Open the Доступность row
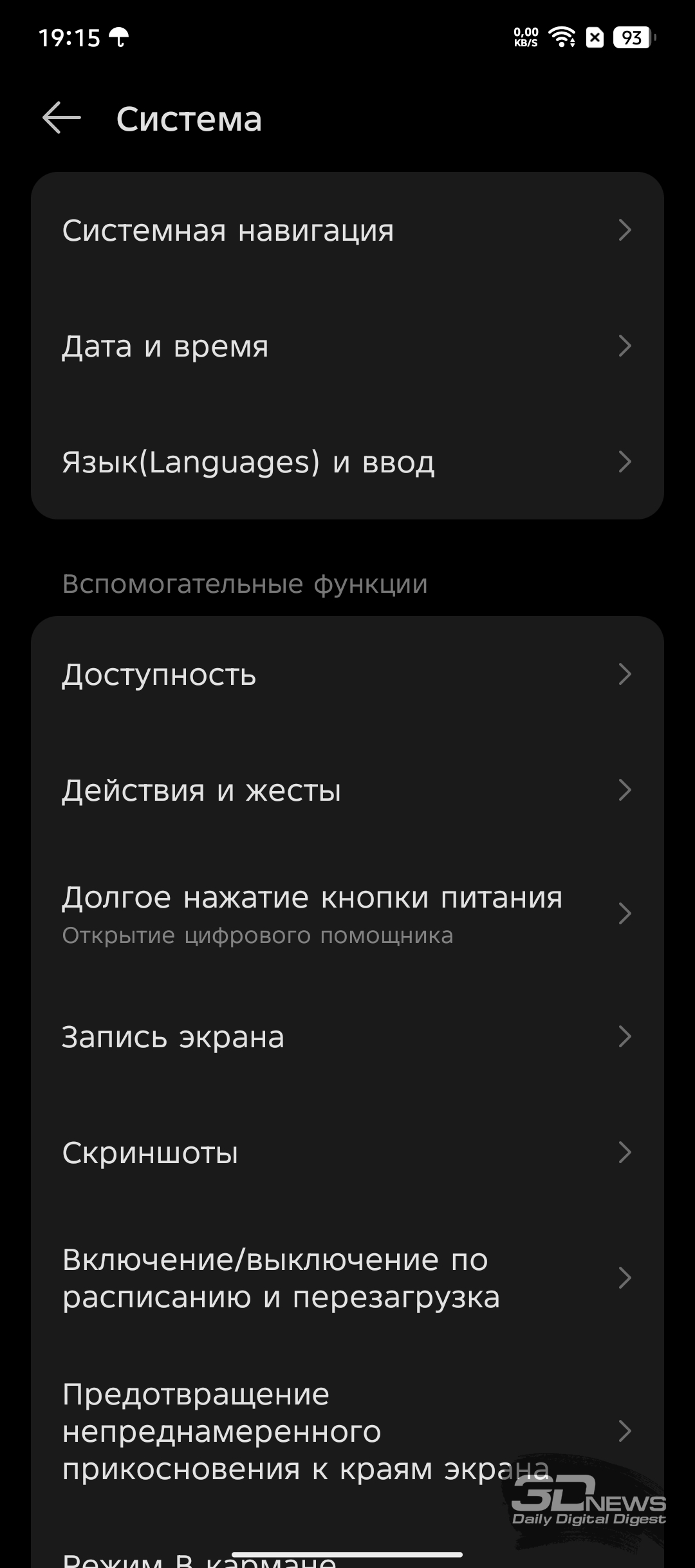The image size is (695, 1568). (347, 675)
